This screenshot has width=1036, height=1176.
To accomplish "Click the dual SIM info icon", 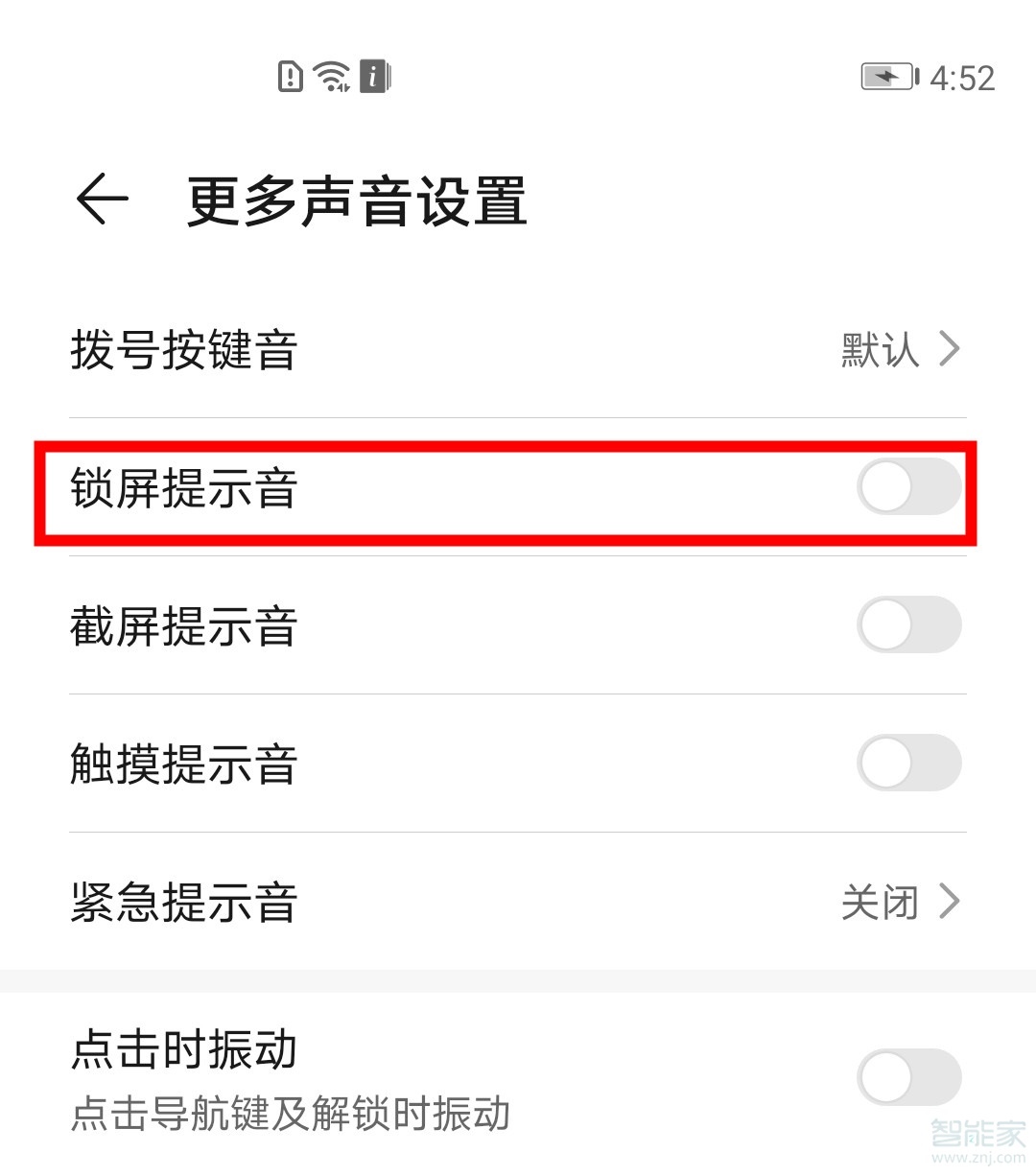I will [373, 76].
